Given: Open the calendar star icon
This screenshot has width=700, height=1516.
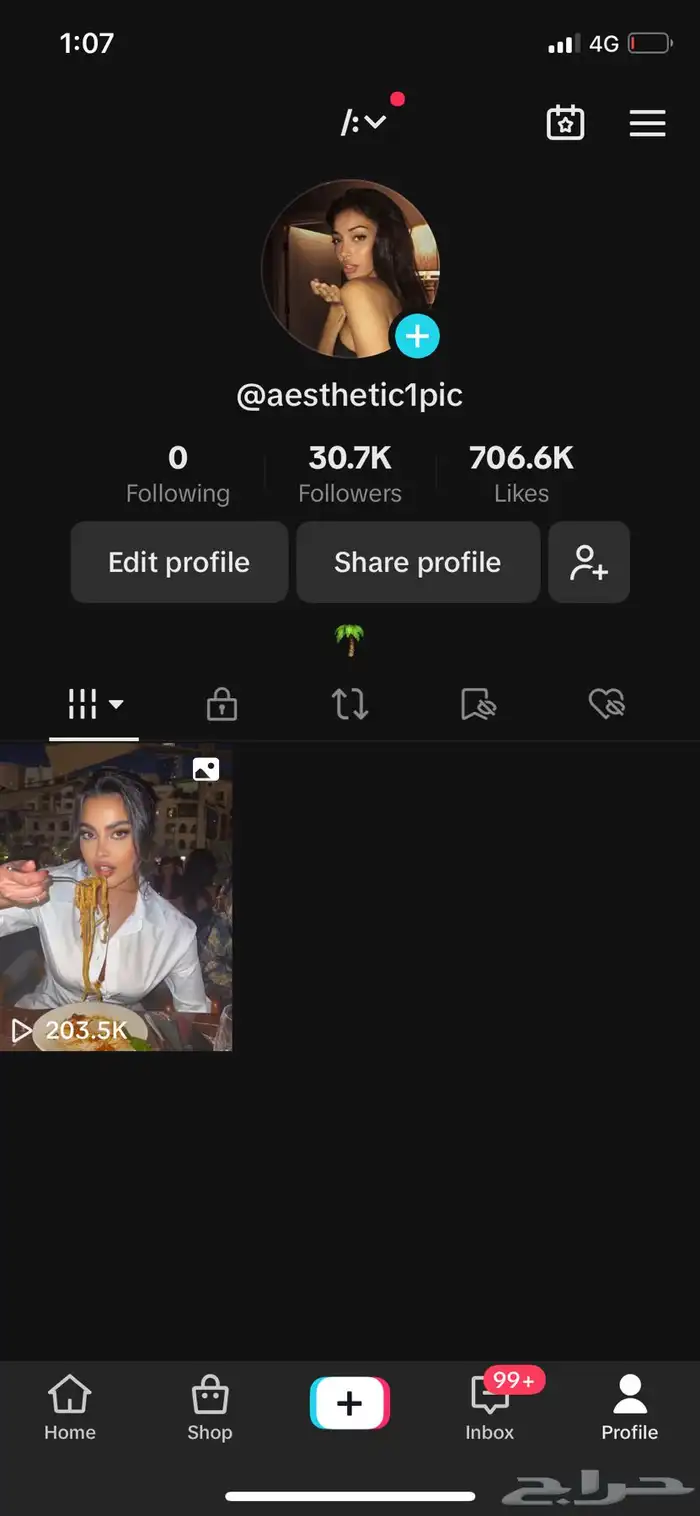Looking at the screenshot, I should click(x=565, y=123).
